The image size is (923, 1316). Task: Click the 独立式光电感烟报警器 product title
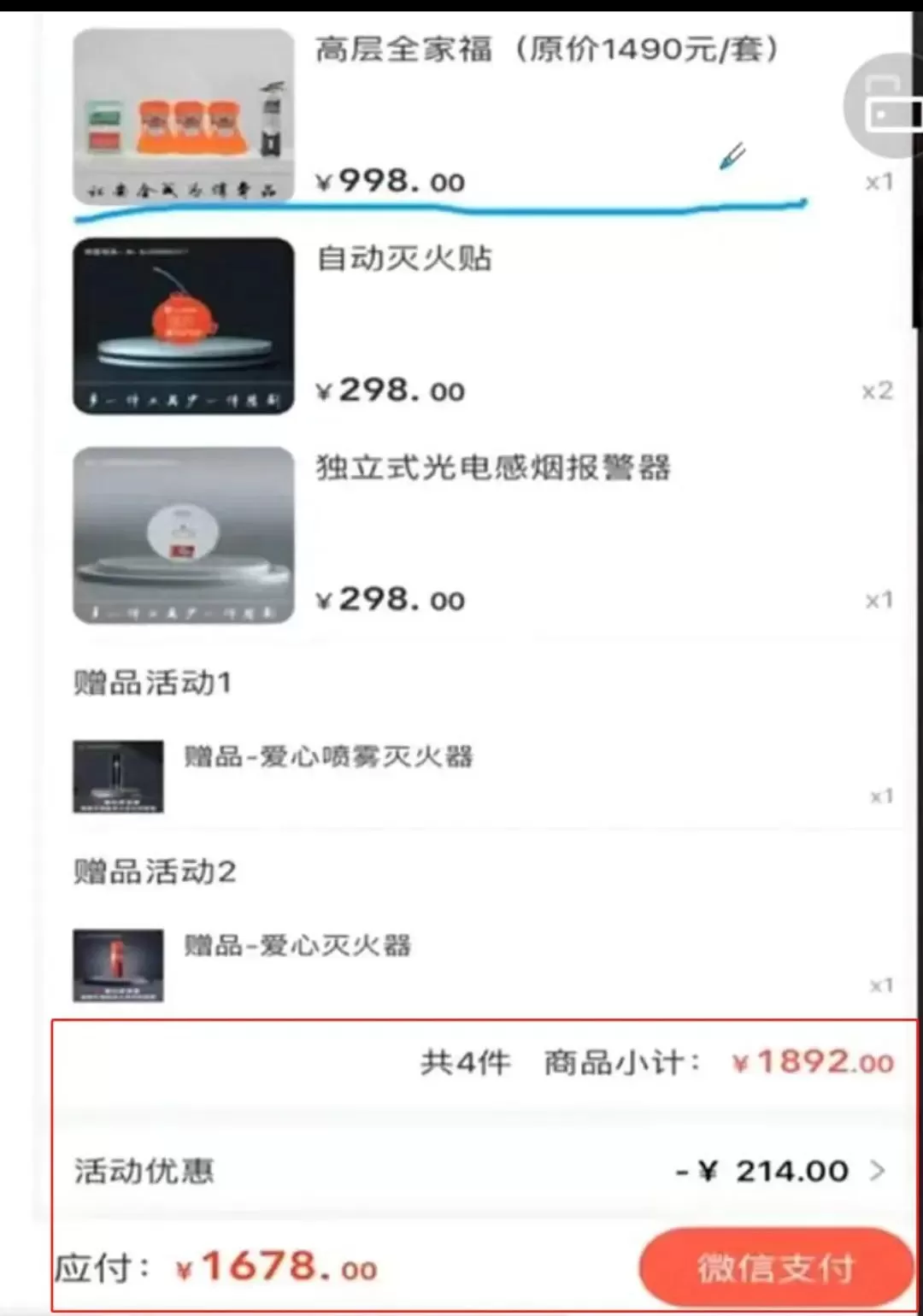pyautogui.click(x=494, y=468)
